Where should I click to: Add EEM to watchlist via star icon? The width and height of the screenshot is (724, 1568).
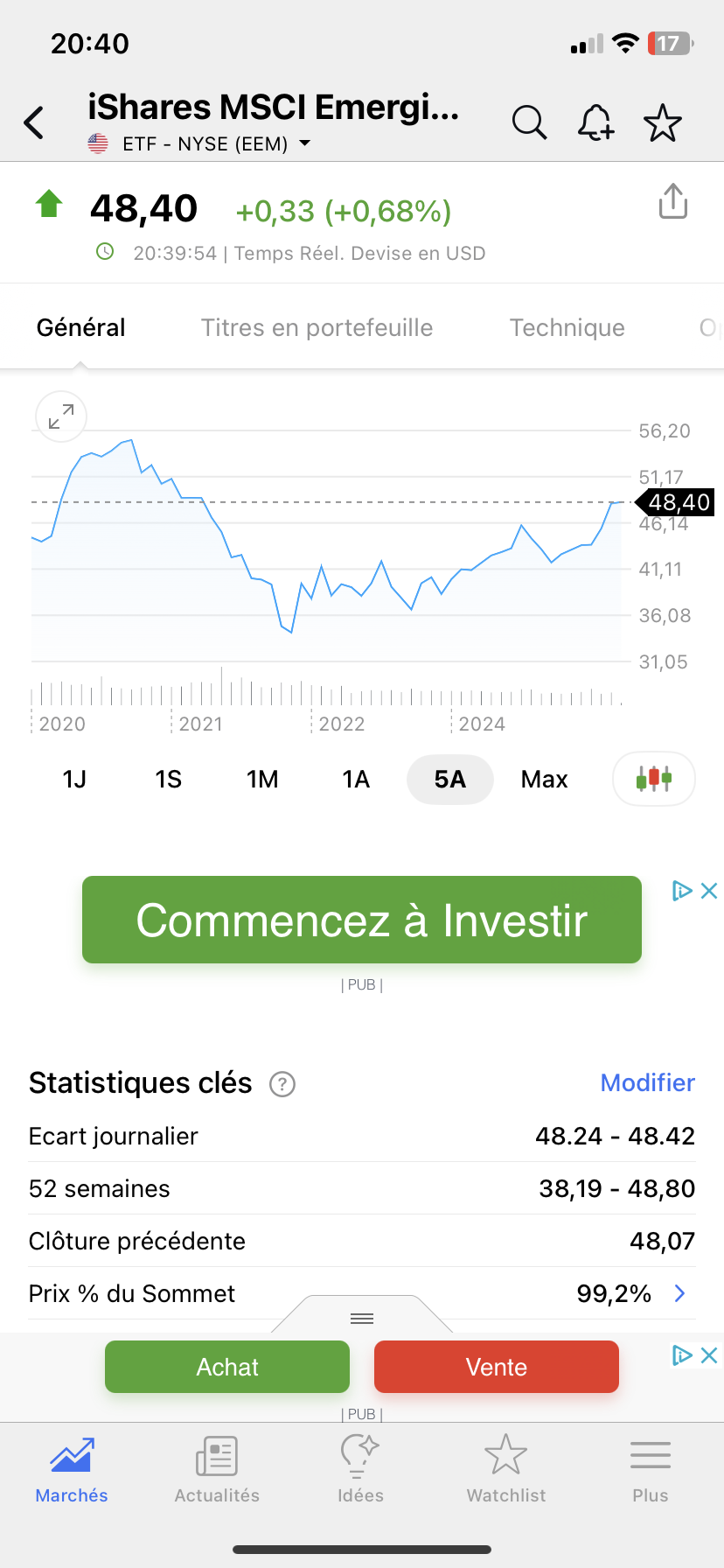point(663,122)
